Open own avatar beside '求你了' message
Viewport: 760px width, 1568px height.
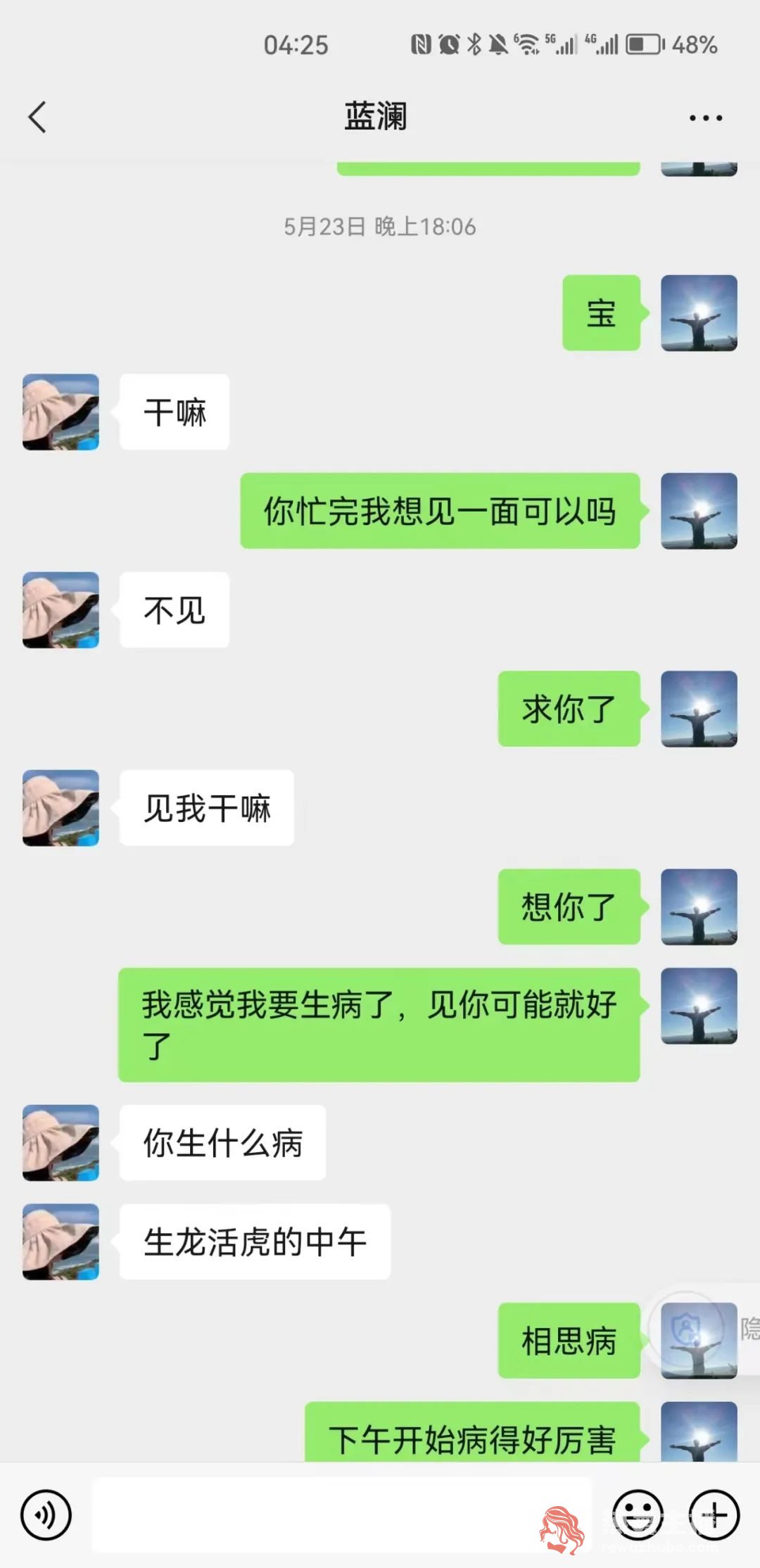[699, 709]
